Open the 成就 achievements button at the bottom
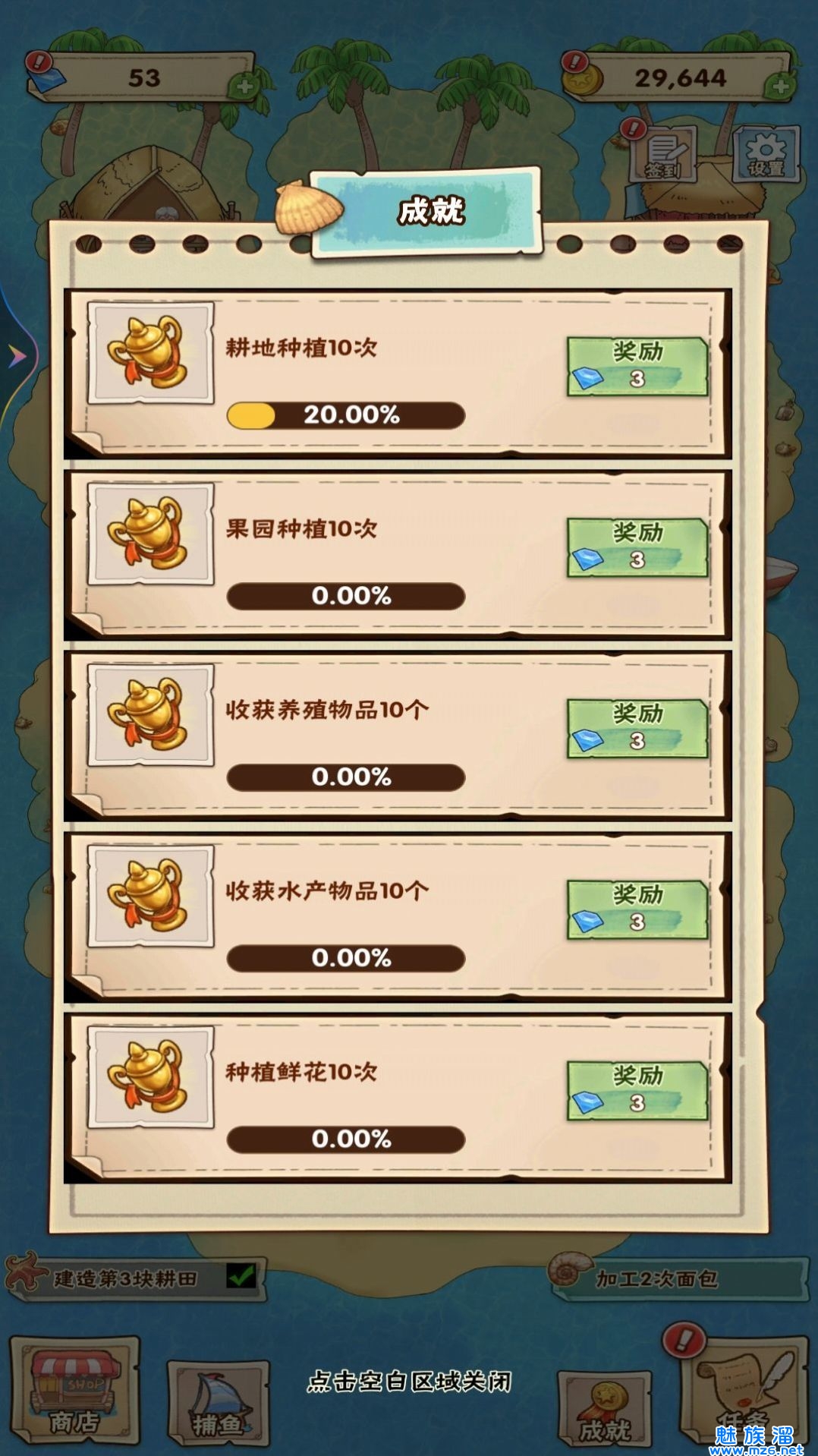Screen dimensions: 818x1456 (x=605, y=1408)
